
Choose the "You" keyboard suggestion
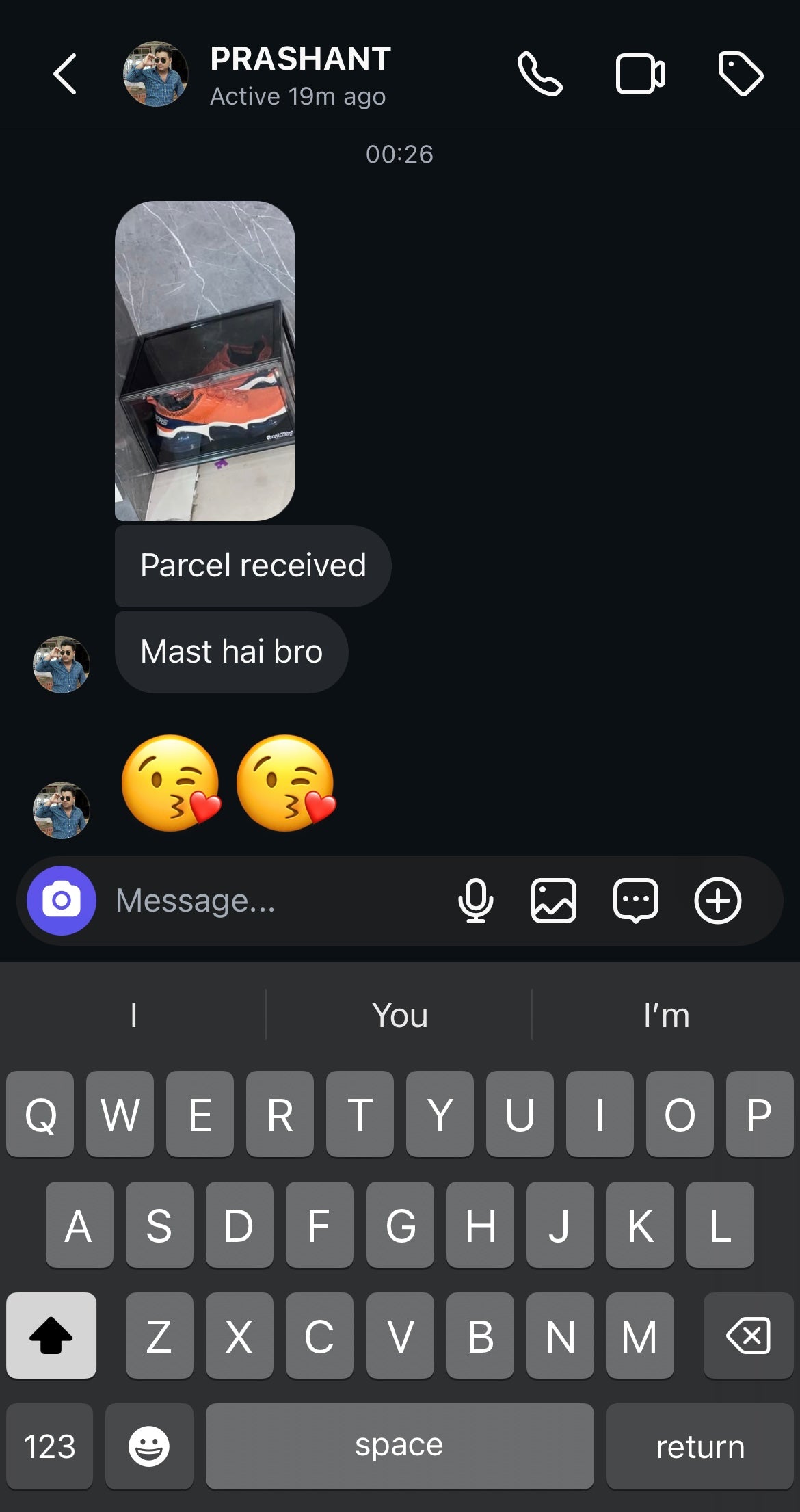tap(400, 1015)
